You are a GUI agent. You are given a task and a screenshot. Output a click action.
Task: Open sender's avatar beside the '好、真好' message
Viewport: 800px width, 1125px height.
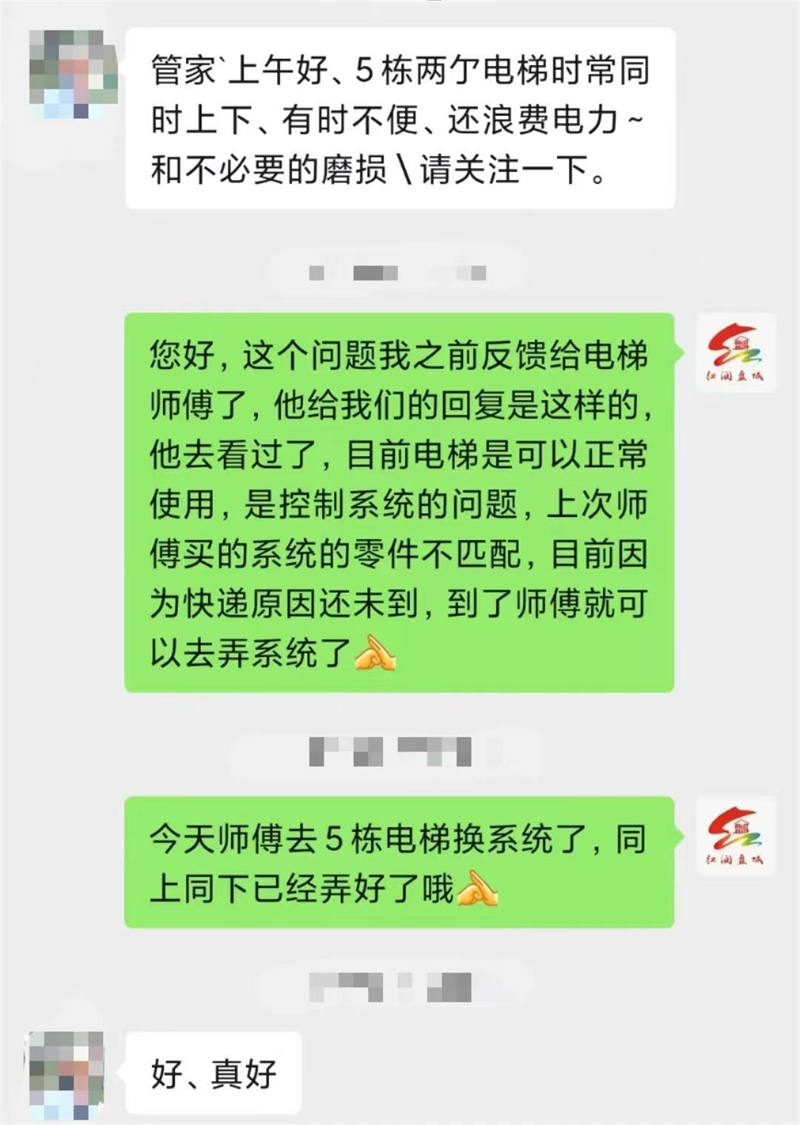coord(66,1074)
